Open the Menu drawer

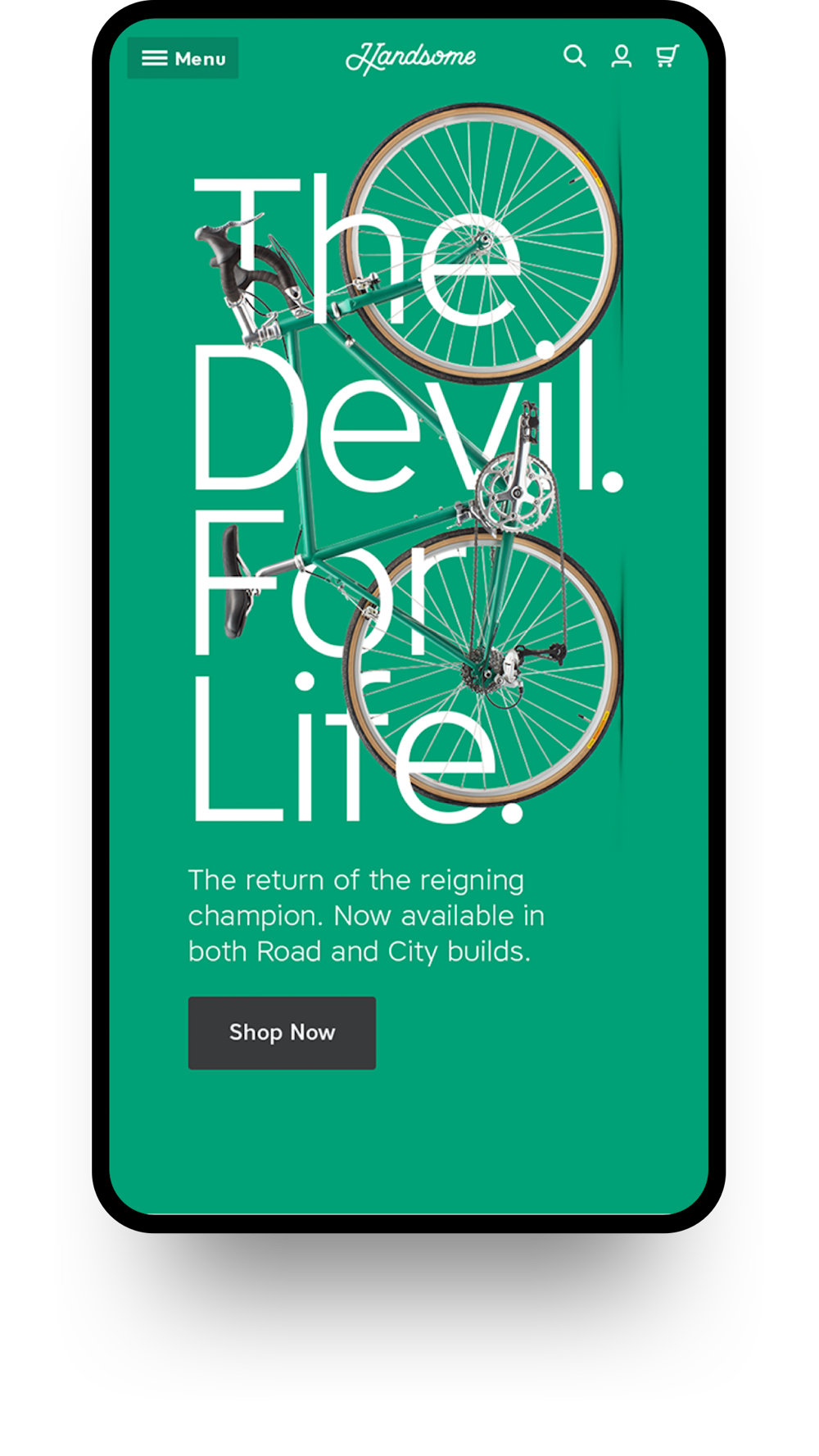pyautogui.click(x=183, y=58)
